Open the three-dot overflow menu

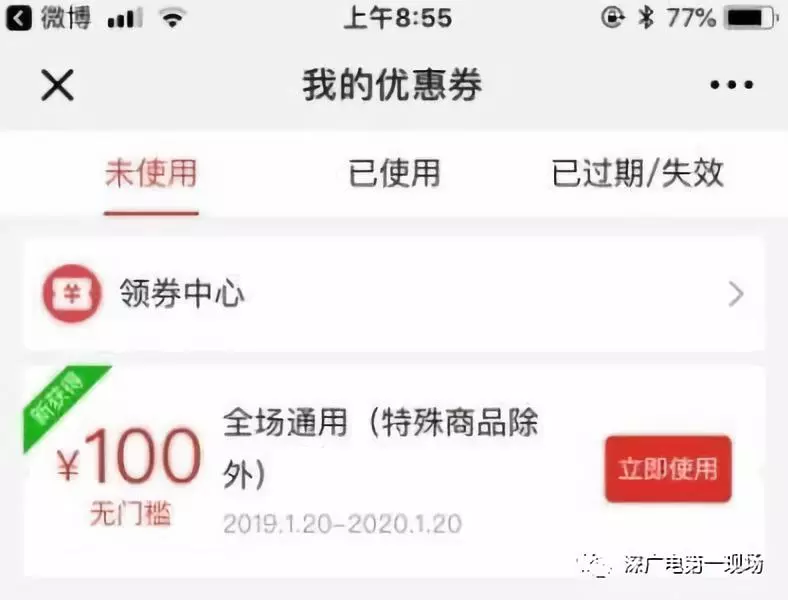(x=730, y=86)
